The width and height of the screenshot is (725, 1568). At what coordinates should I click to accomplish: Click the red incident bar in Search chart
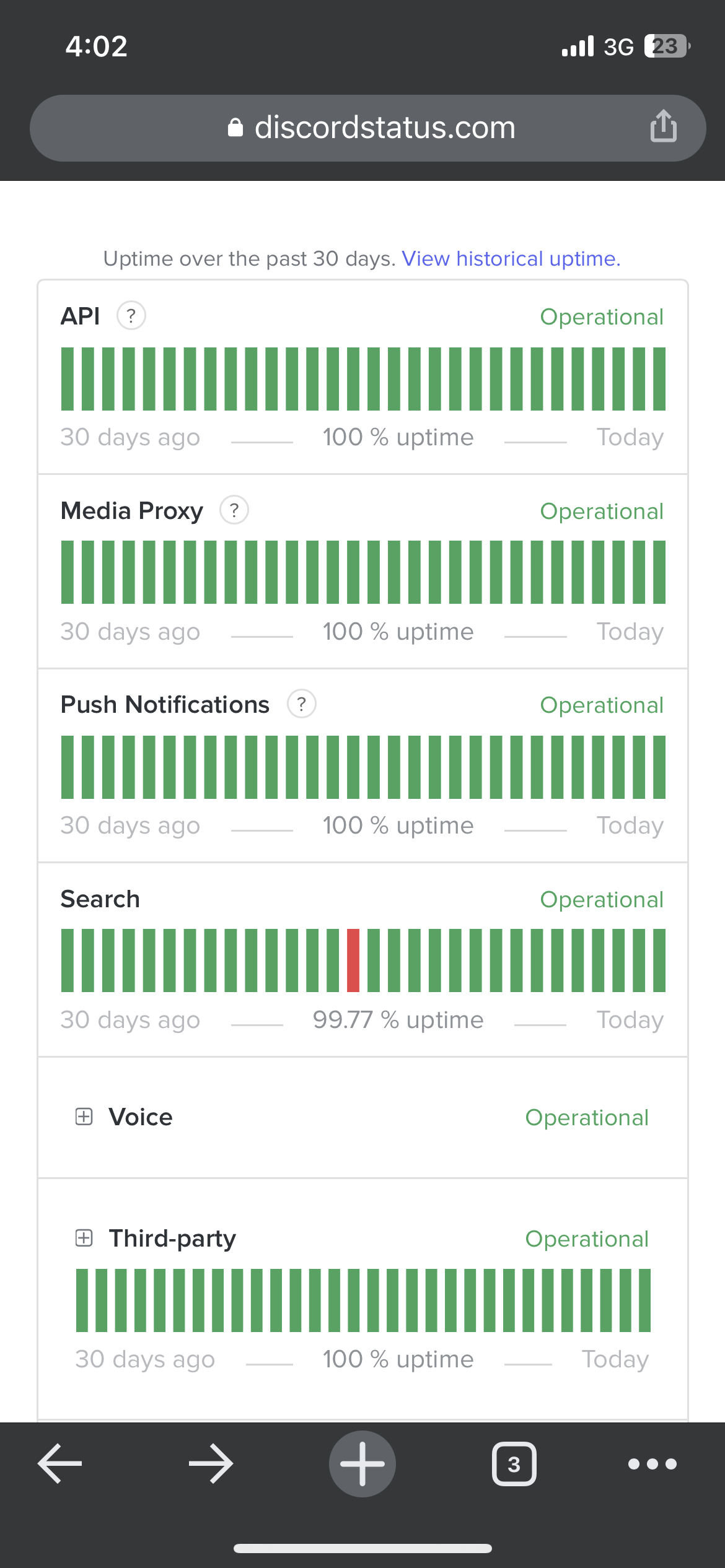(354, 960)
